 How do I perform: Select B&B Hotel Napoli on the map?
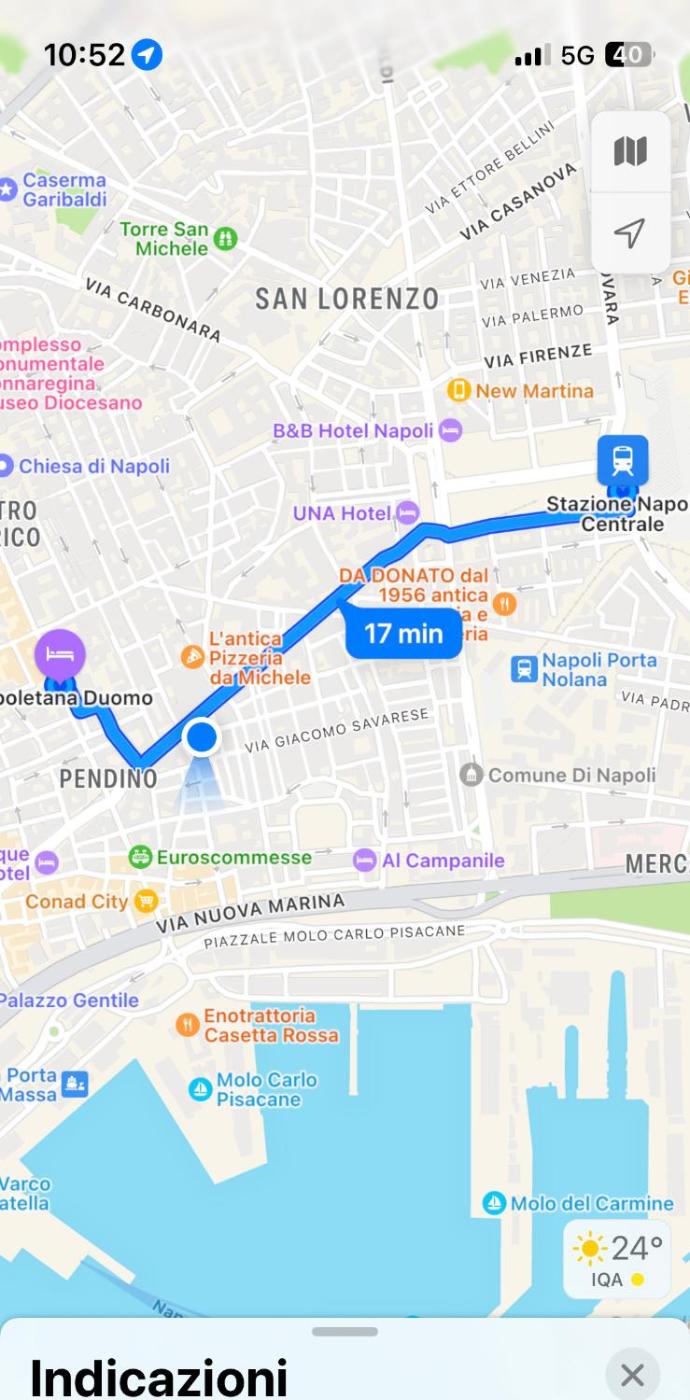(x=450, y=431)
